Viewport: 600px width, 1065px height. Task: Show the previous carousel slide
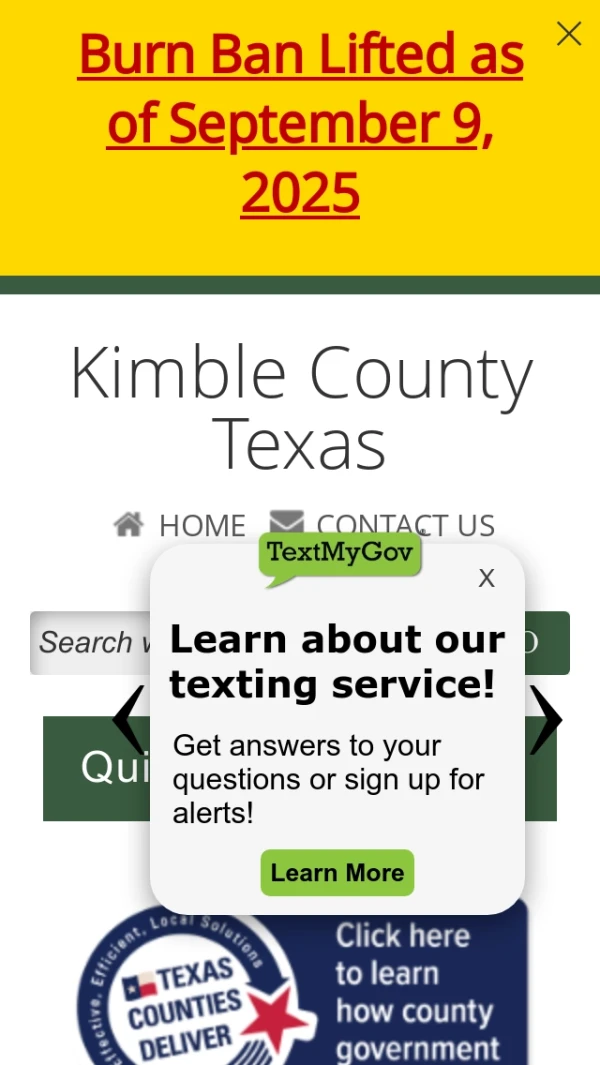pyautogui.click(x=128, y=719)
